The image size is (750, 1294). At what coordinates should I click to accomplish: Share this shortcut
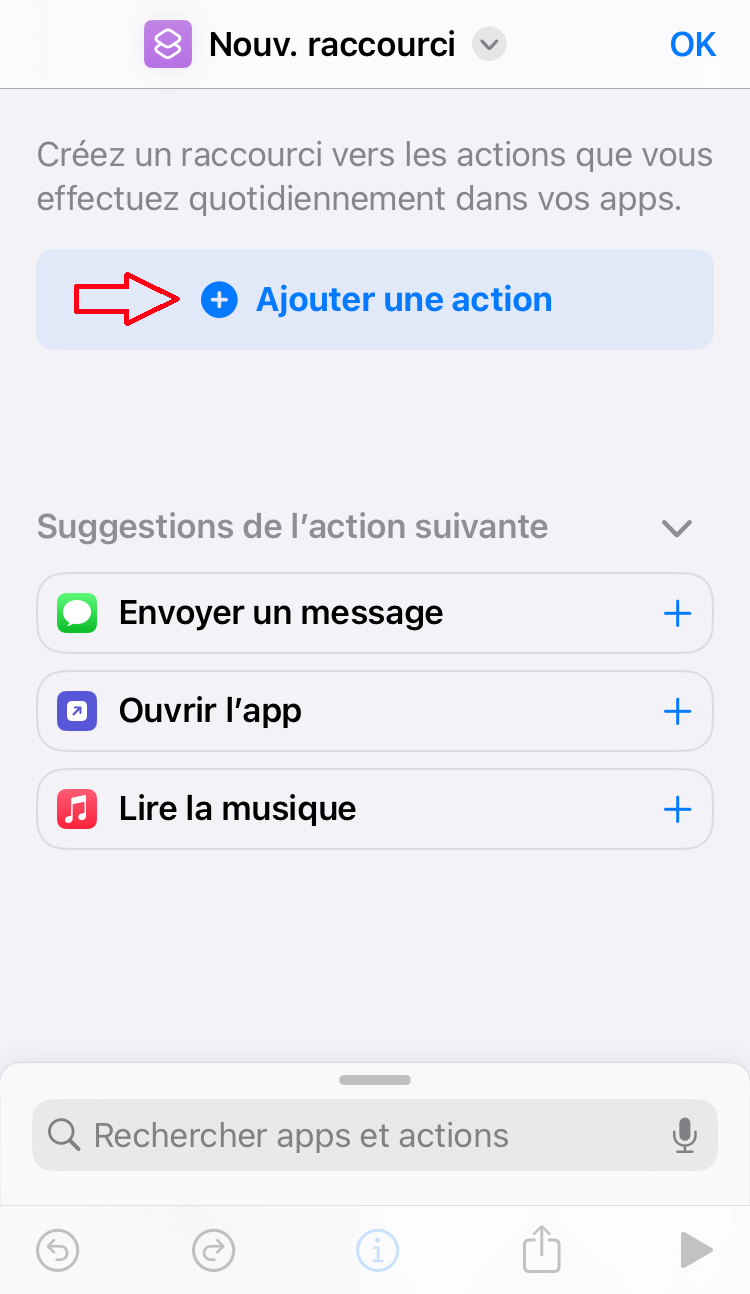coord(540,1248)
